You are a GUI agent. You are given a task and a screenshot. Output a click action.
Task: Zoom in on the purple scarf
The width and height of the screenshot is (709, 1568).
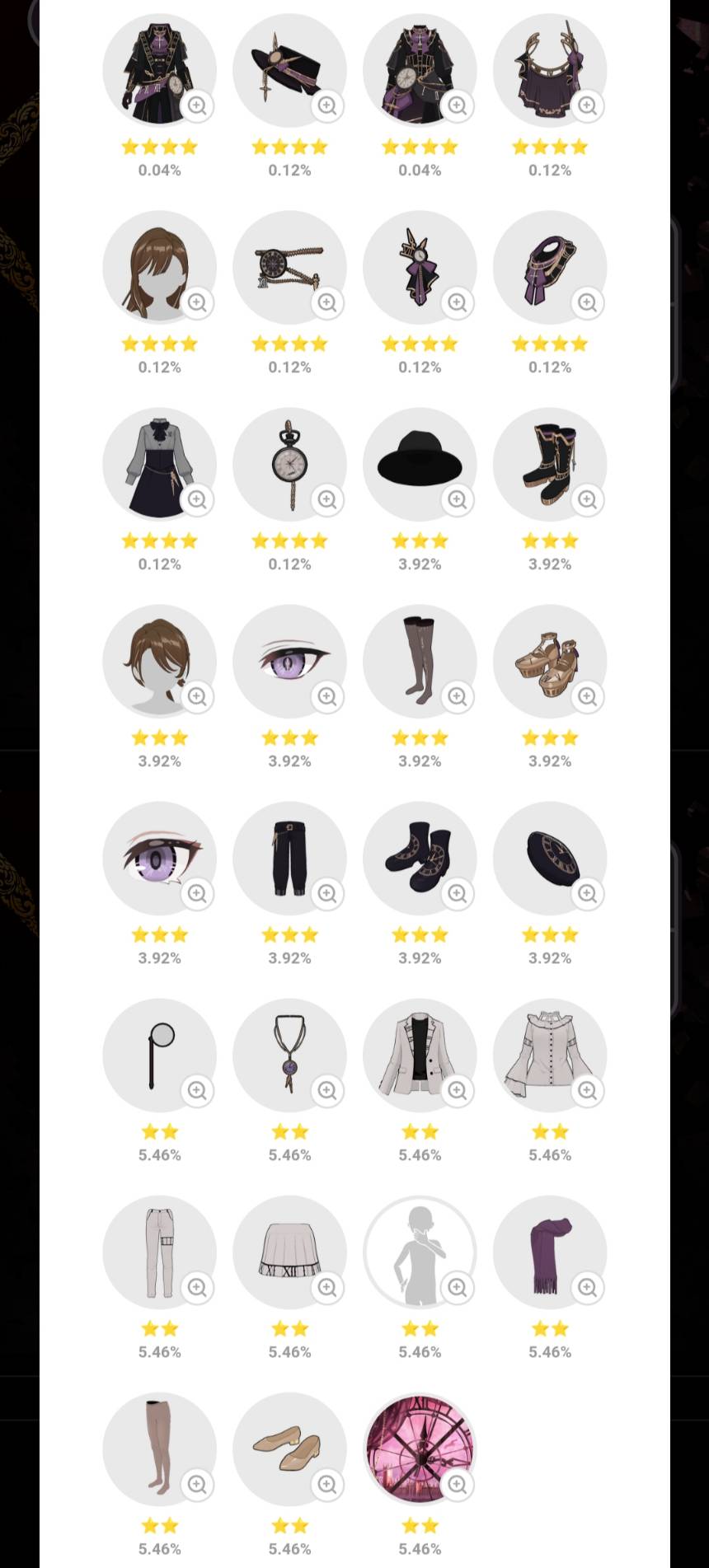click(x=588, y=1287)
